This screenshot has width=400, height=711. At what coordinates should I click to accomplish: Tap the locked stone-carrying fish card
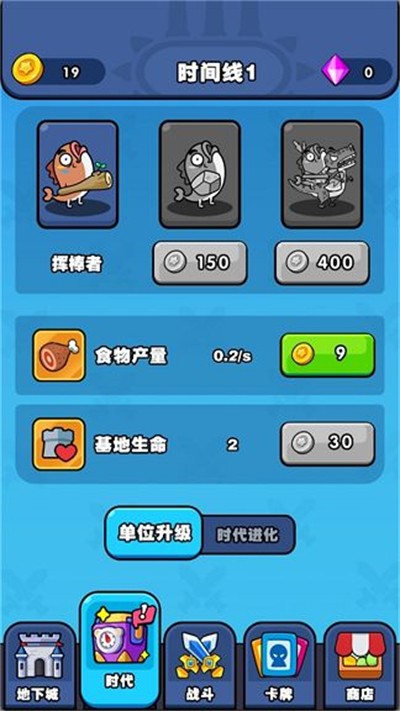(200, 175)
